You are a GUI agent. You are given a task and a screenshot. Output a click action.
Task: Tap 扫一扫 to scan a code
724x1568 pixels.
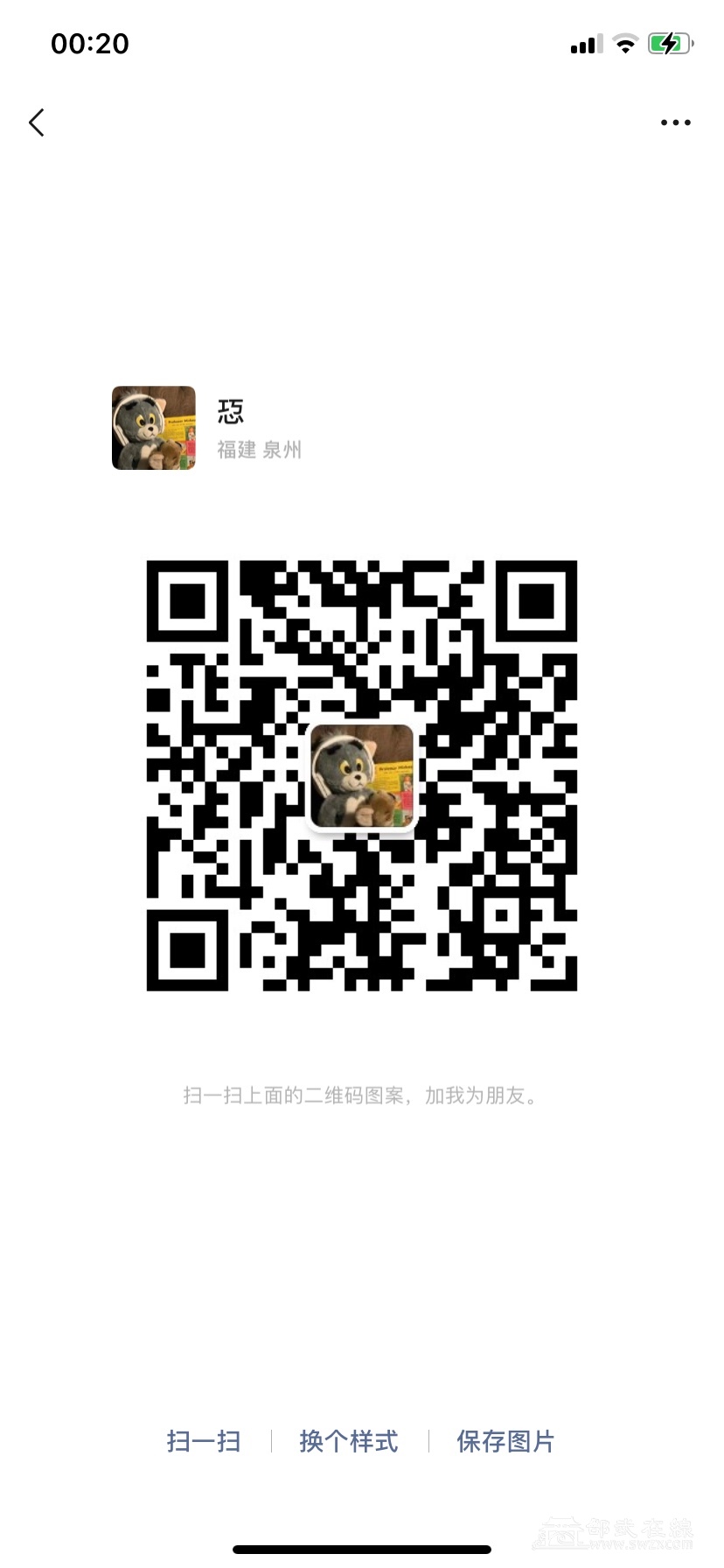(204, 1441)
